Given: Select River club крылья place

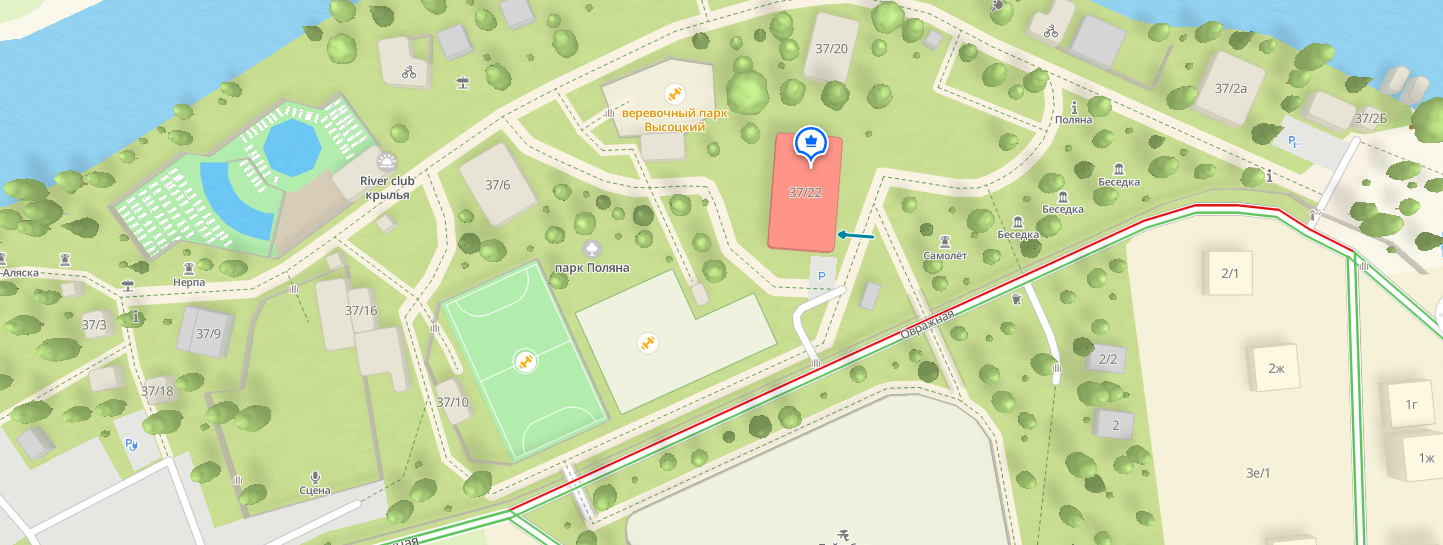Looking at the screenshot, I should (x=386, y=162).
